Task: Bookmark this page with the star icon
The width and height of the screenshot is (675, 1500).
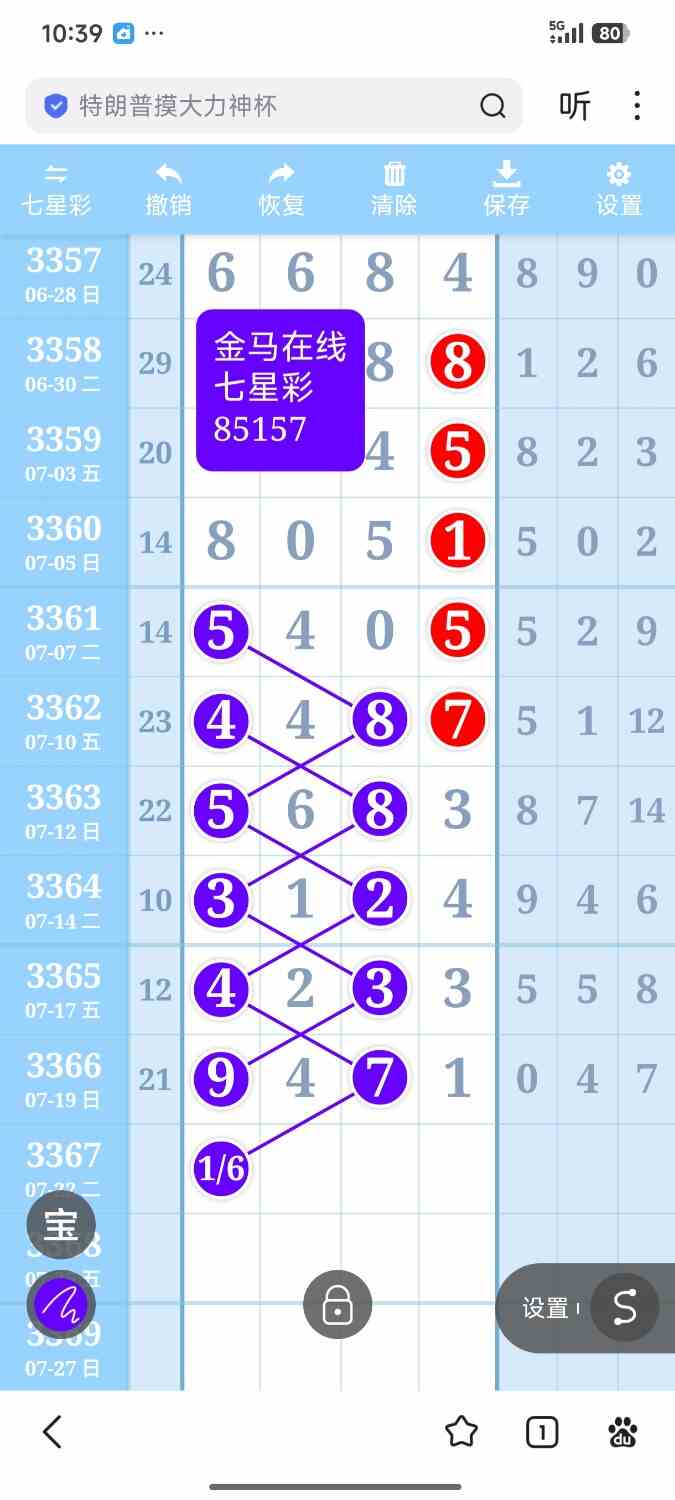Action: click(461, 1432)
